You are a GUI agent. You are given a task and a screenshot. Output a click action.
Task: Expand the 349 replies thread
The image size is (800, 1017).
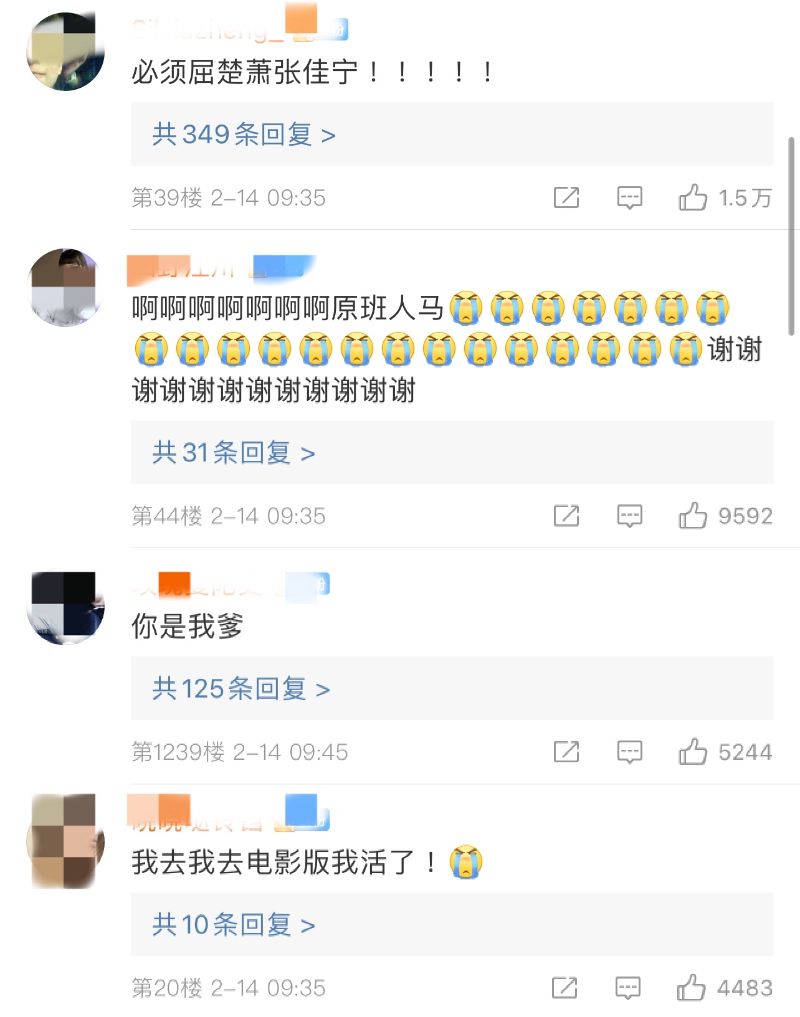pyautogui.click(x=243, y=135)
